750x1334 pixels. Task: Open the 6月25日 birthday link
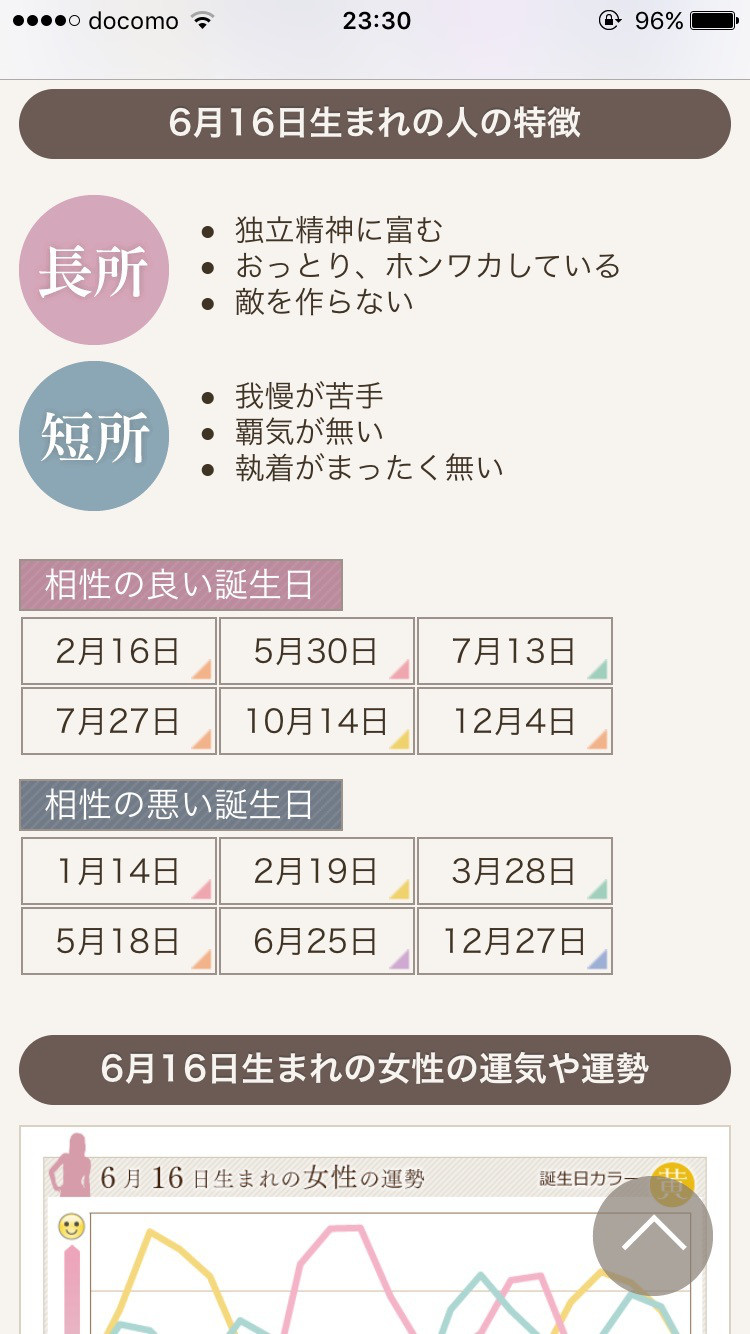tap(317, 941)
